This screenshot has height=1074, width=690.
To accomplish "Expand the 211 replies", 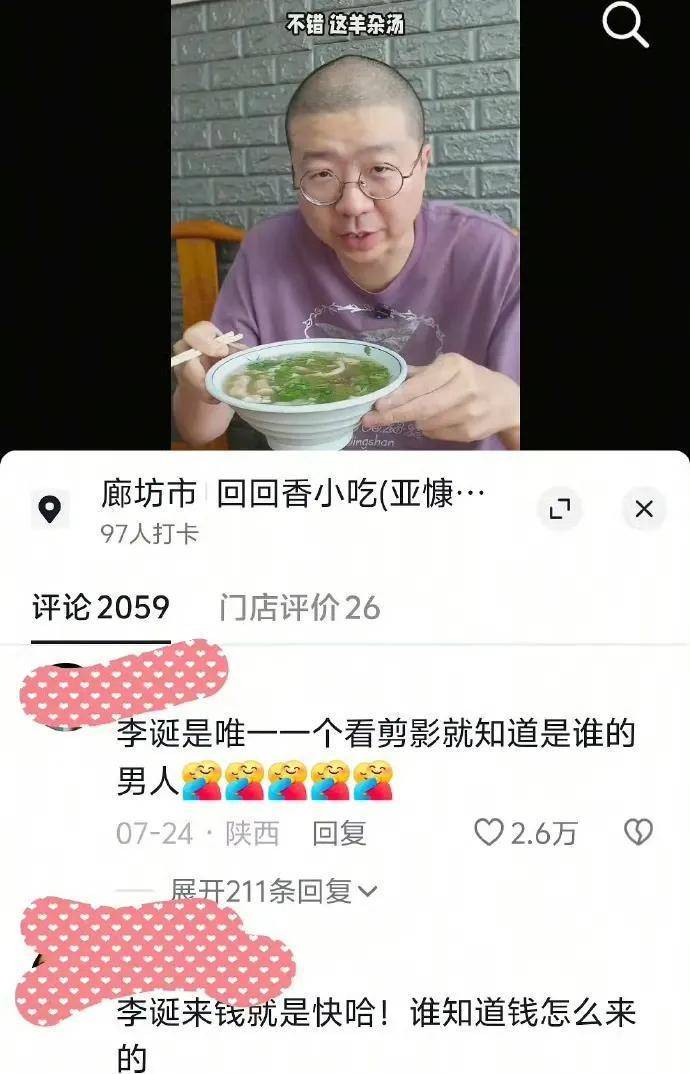I will point(273,890).
